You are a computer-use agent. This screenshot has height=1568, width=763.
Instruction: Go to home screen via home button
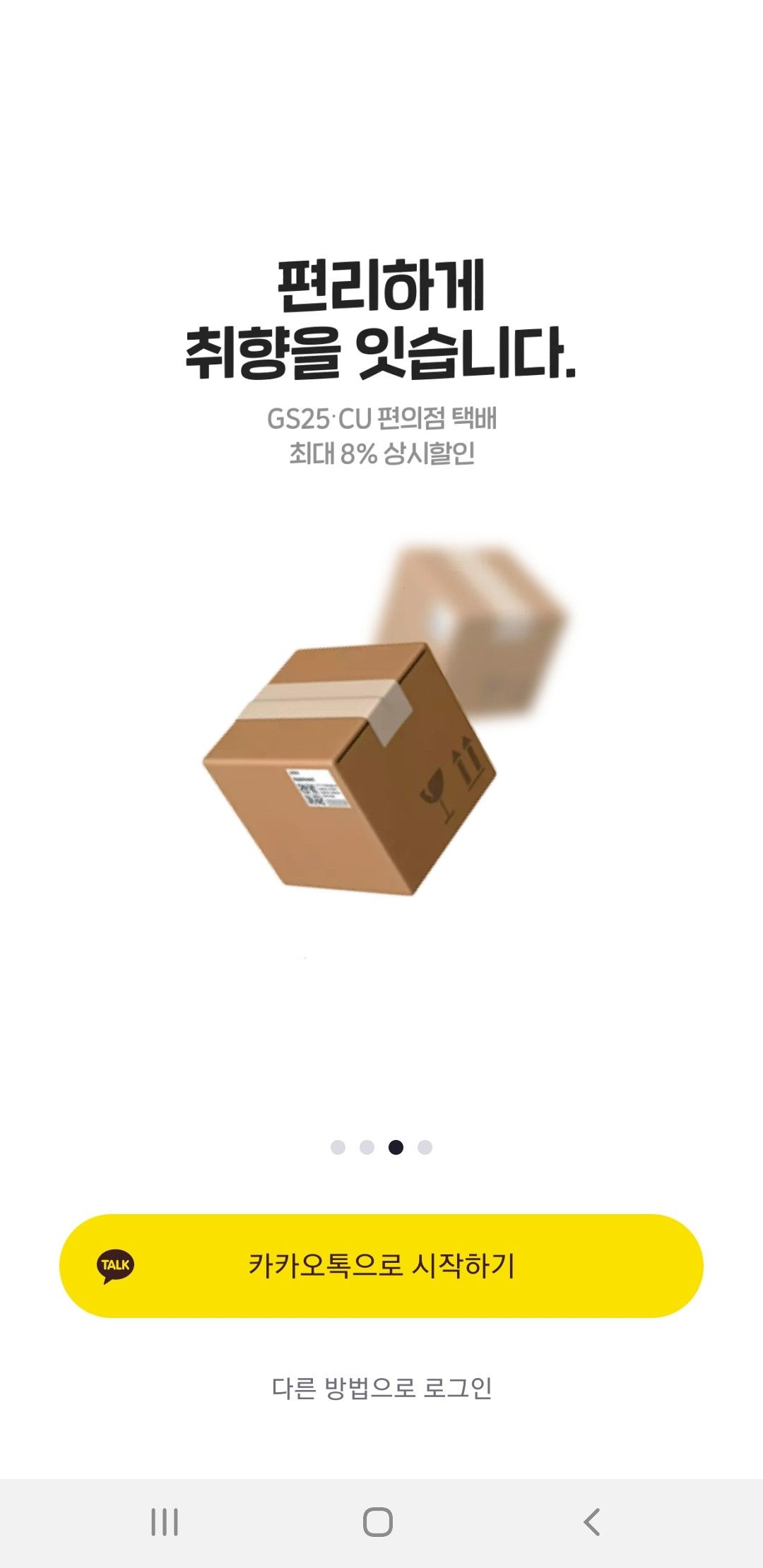point(378,1521)
